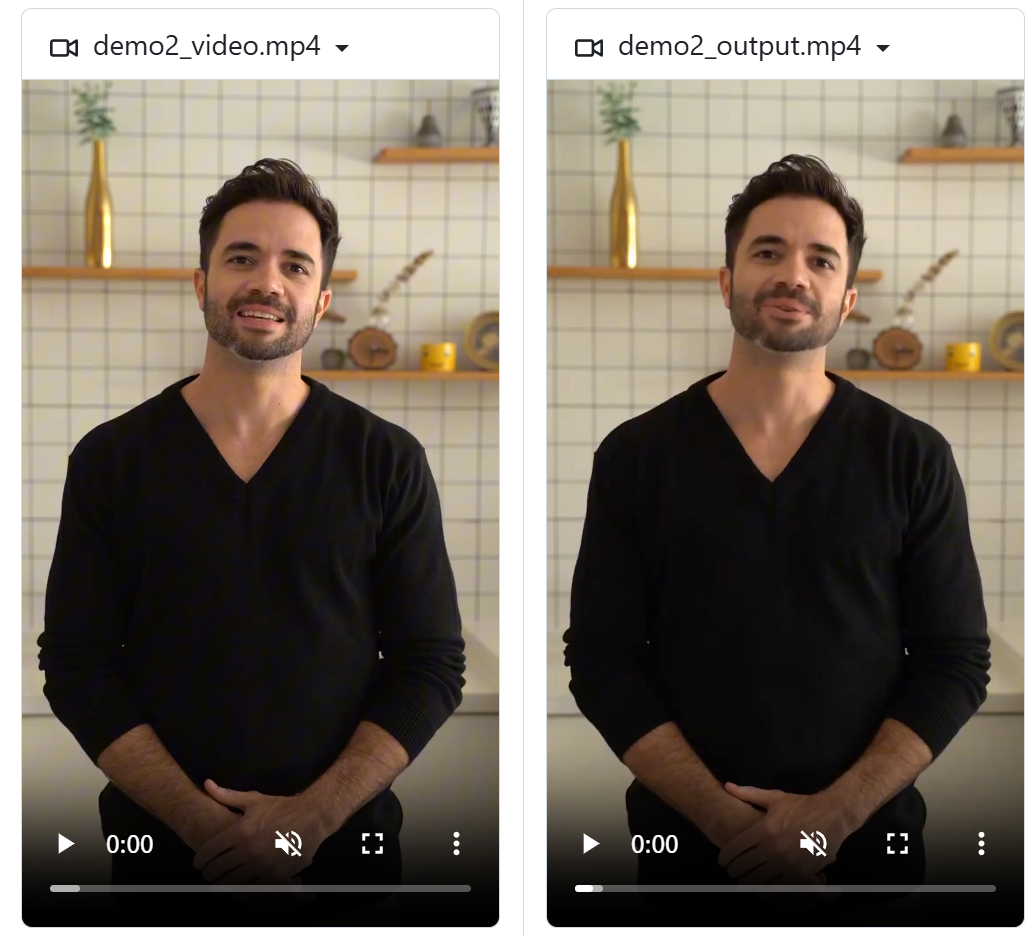
Task: Open more options on demo2_video.mp4 player
Action: [456, 844]
